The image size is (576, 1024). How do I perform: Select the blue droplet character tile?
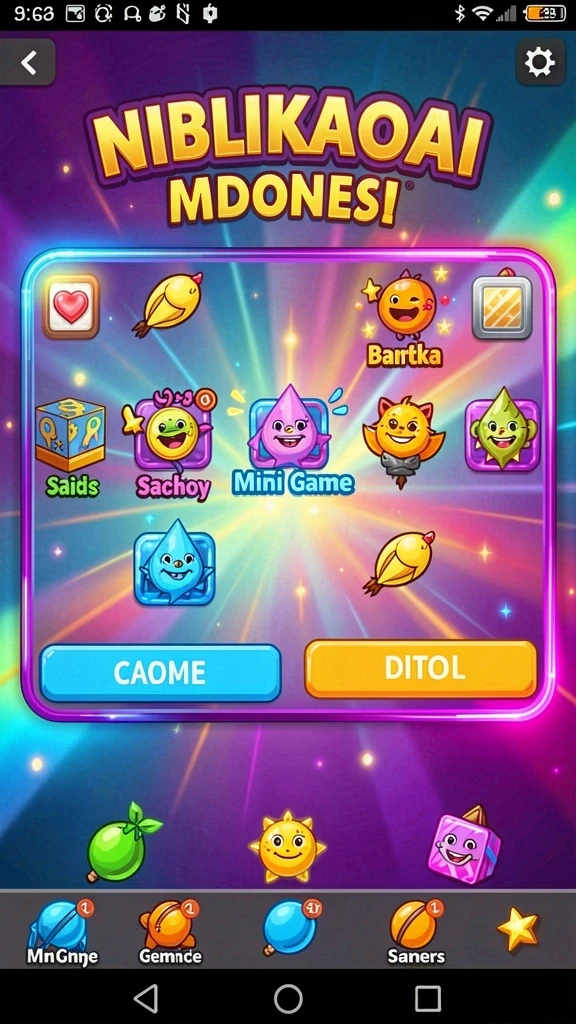click(174, 563)
